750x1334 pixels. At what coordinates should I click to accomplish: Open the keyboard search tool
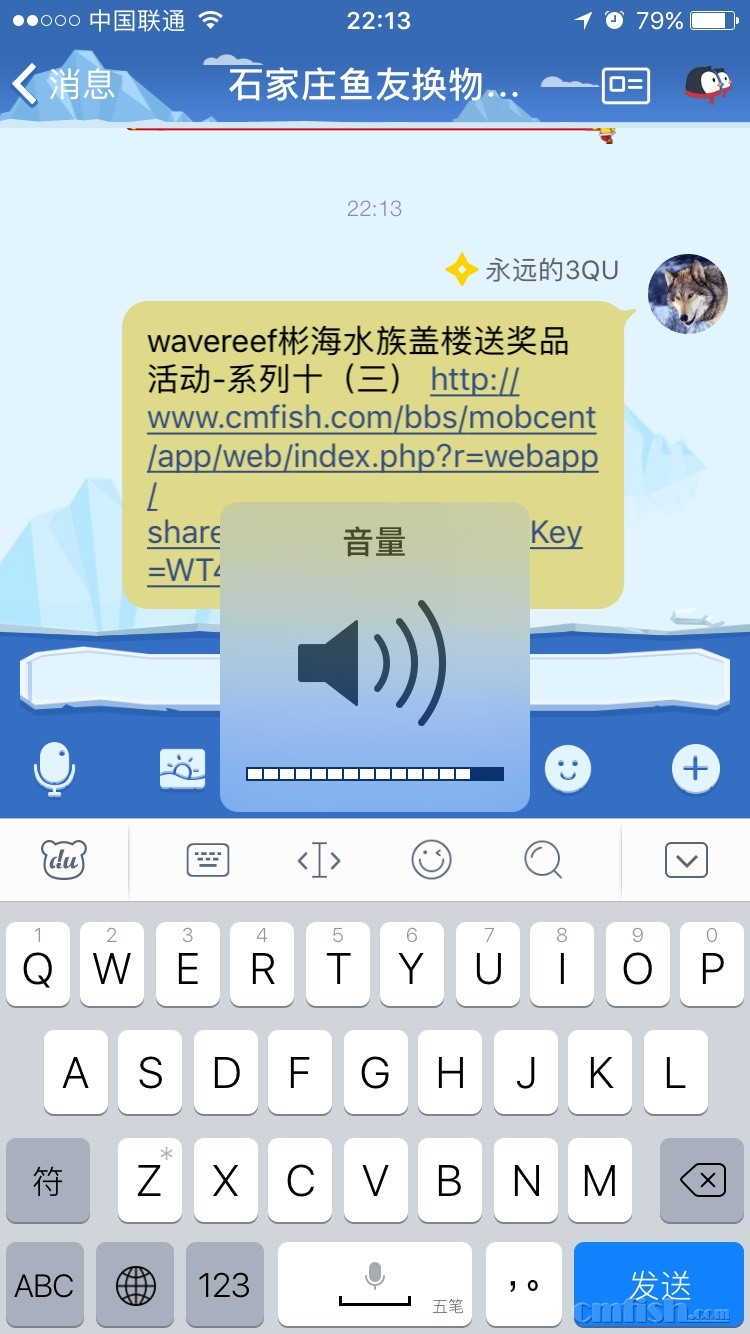click(544, 860)
